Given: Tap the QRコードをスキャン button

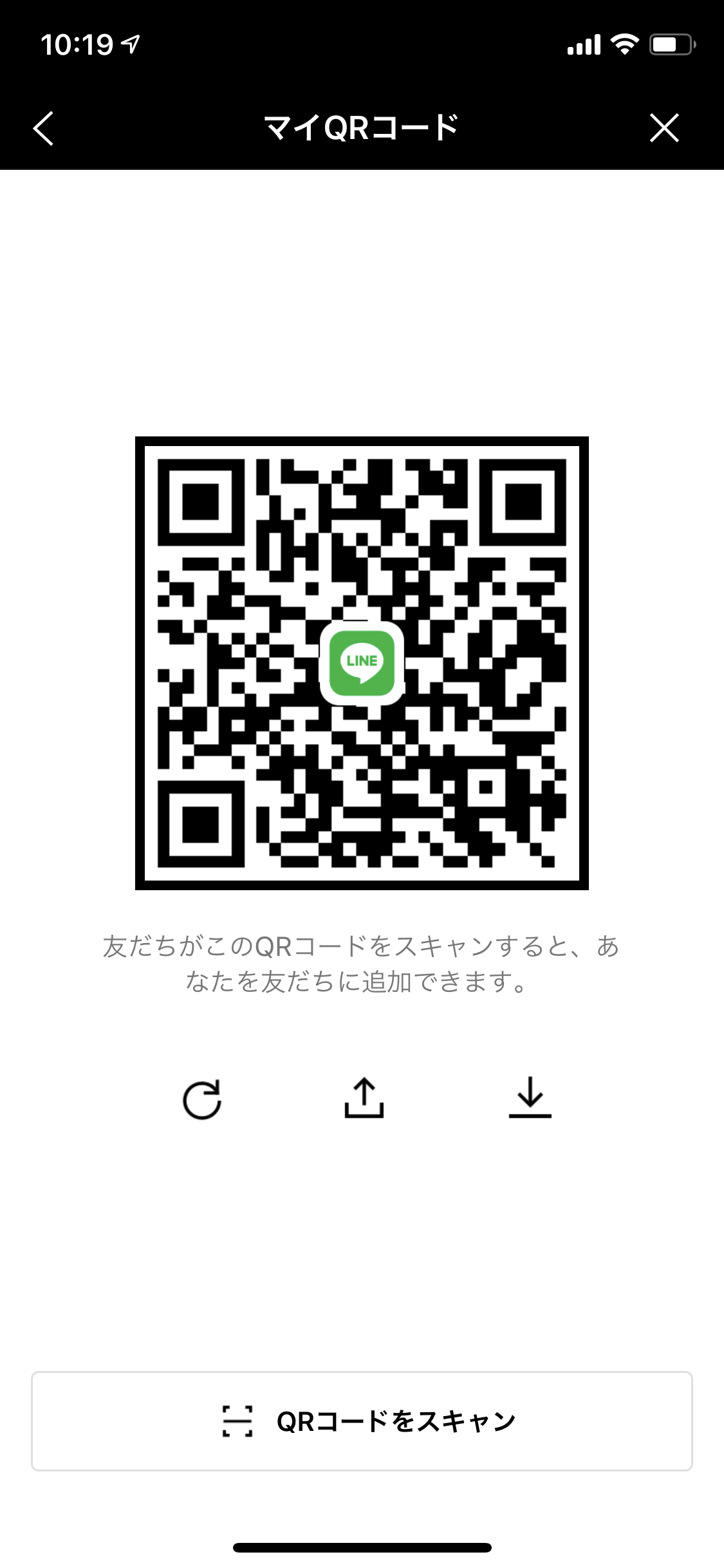Looking at the screenshot, I should (362, 1421).
